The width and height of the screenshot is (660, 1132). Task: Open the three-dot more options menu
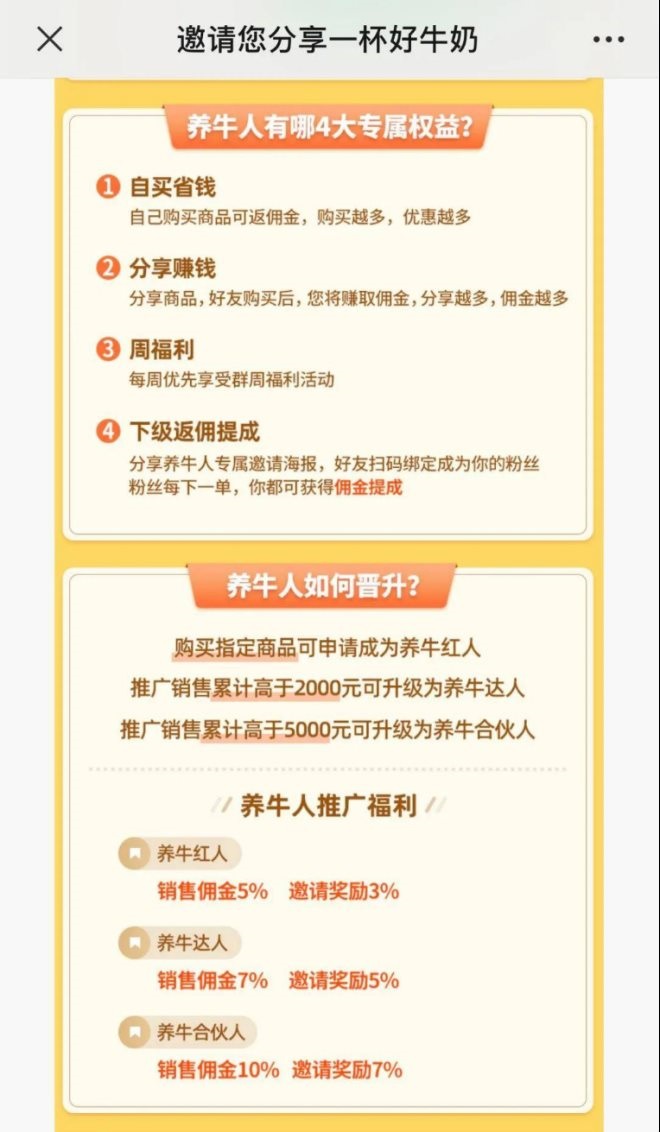pos(608,40)
